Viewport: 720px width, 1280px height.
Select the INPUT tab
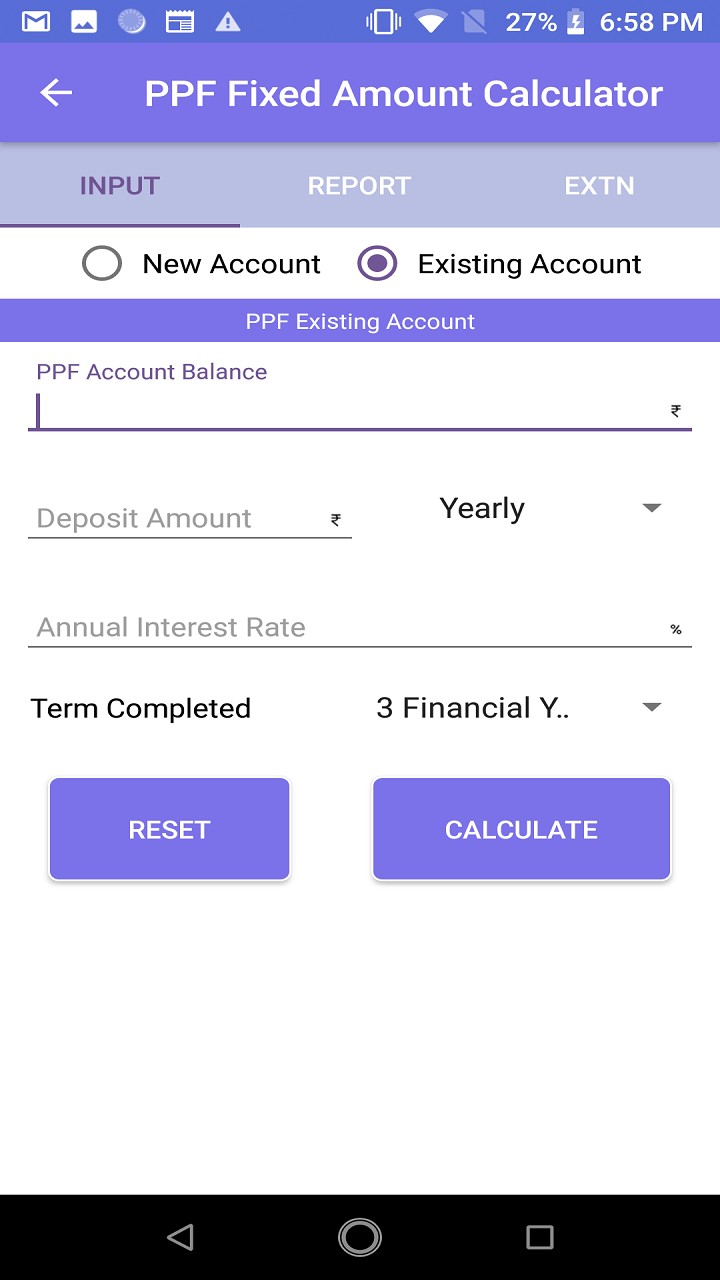coord(120,186)
